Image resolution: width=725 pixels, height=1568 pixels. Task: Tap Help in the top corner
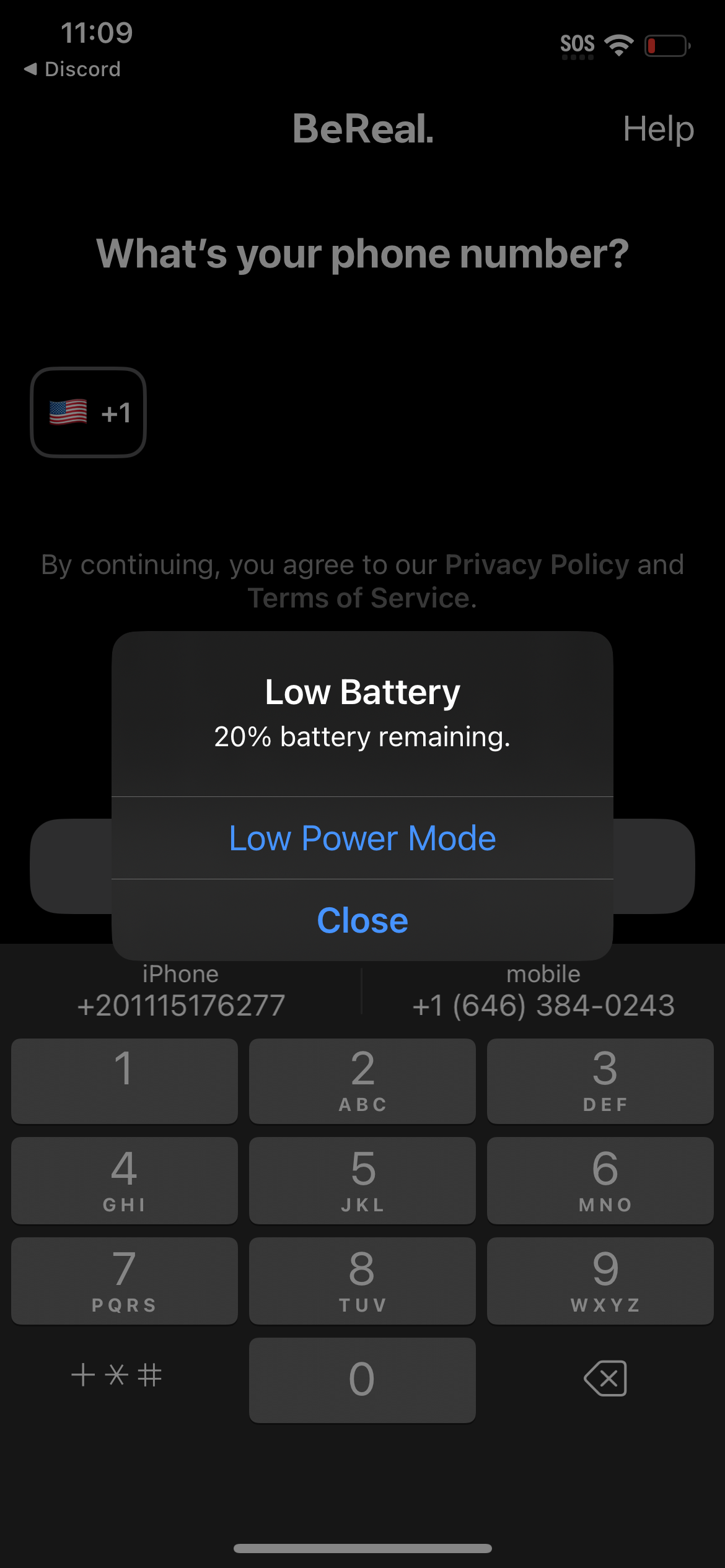pyautogui.click(x=658, y=129)
